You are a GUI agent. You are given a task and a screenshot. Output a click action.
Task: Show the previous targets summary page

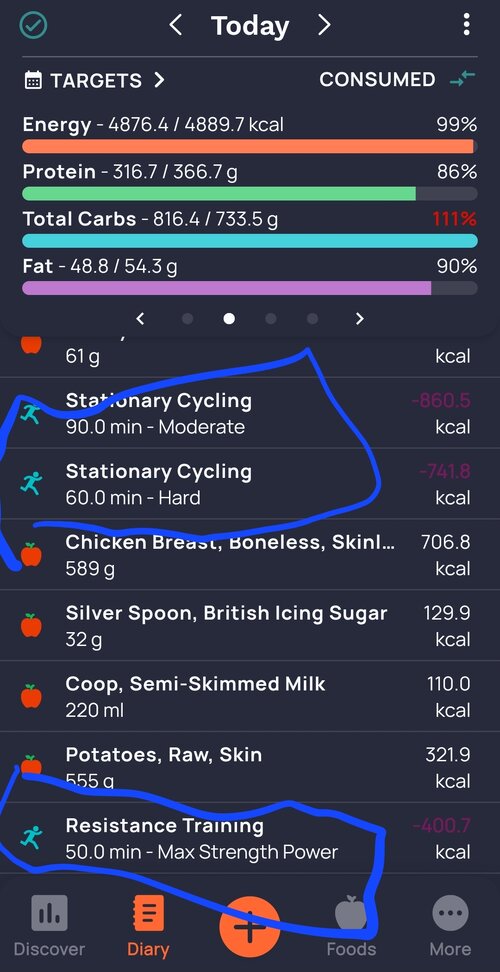click(141, 319)
